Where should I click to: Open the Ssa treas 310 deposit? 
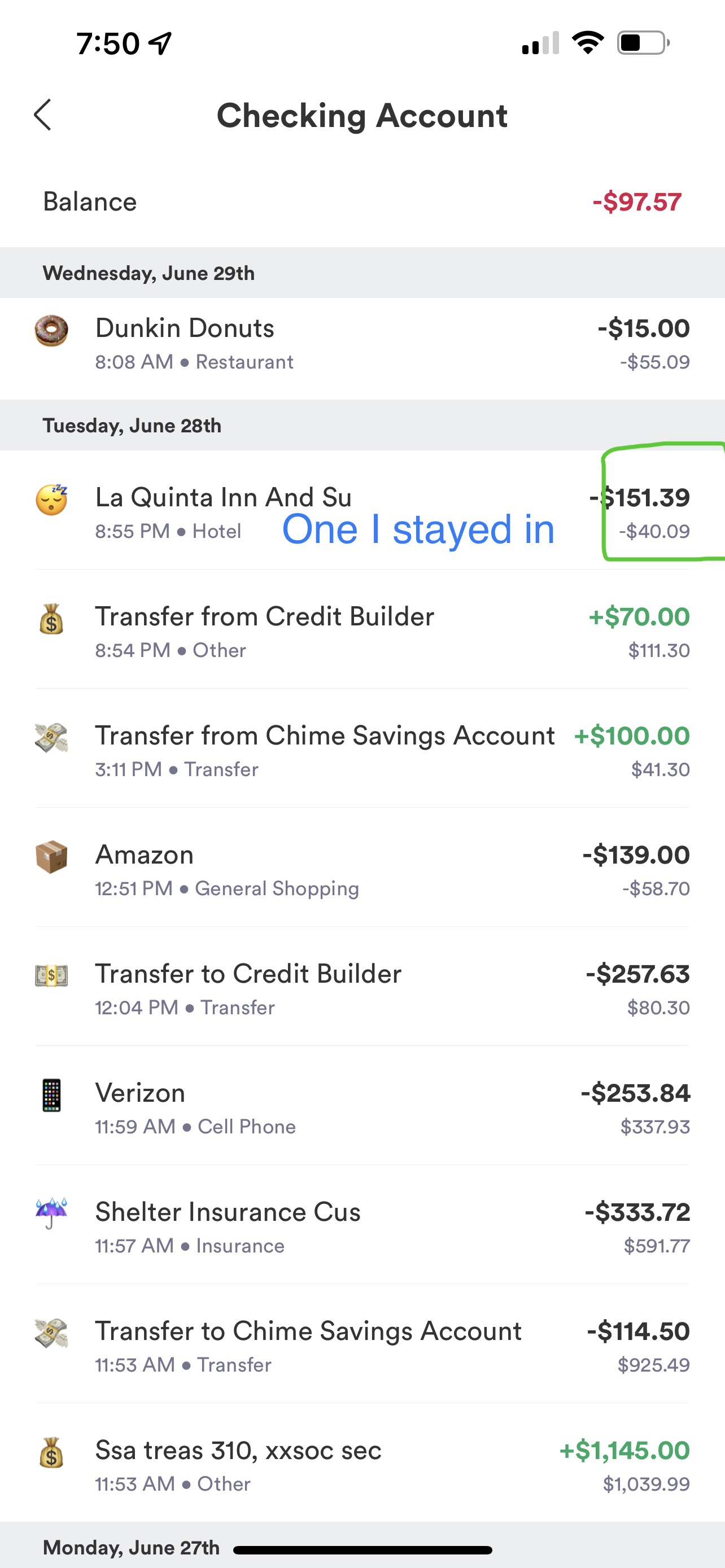click(x=361, y=1465)
